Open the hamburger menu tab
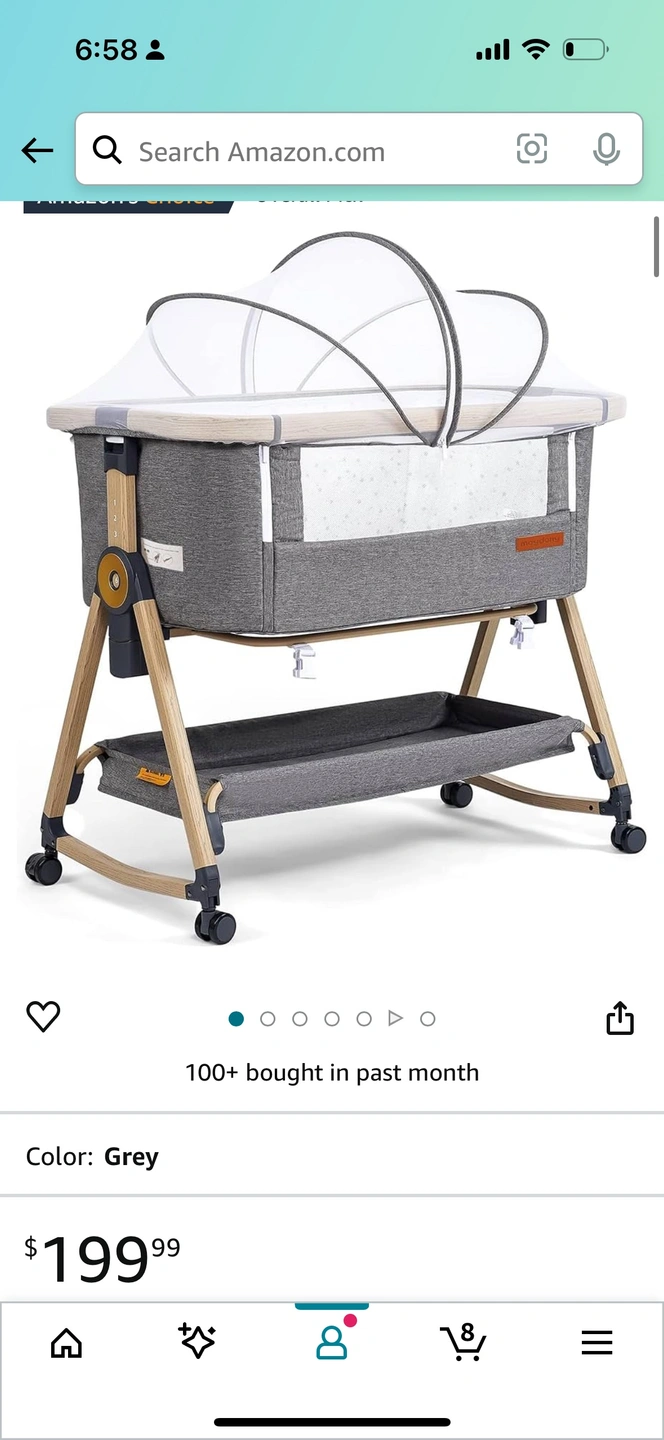Viewport: 664px width, 1440px height. [x=596, y=1342]
